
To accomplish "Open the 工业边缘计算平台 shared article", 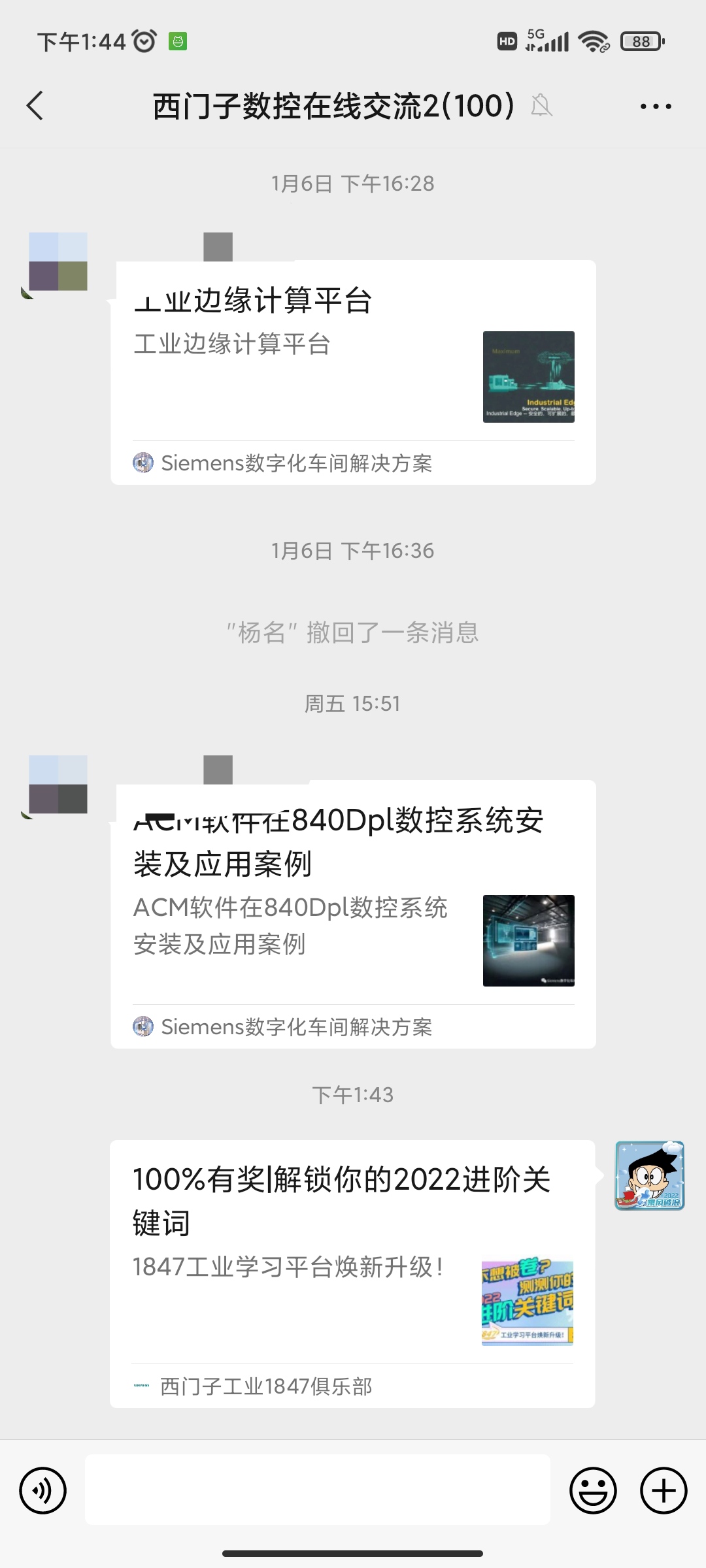I will pos(353,366).
